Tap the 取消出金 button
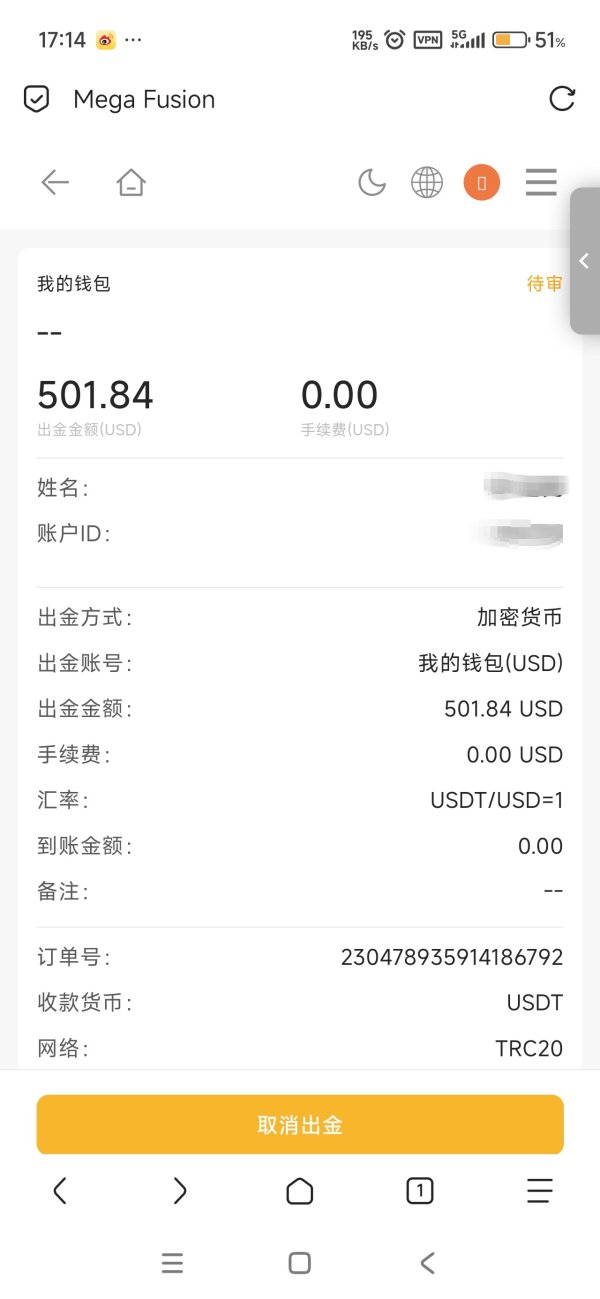 point(300,1125)
